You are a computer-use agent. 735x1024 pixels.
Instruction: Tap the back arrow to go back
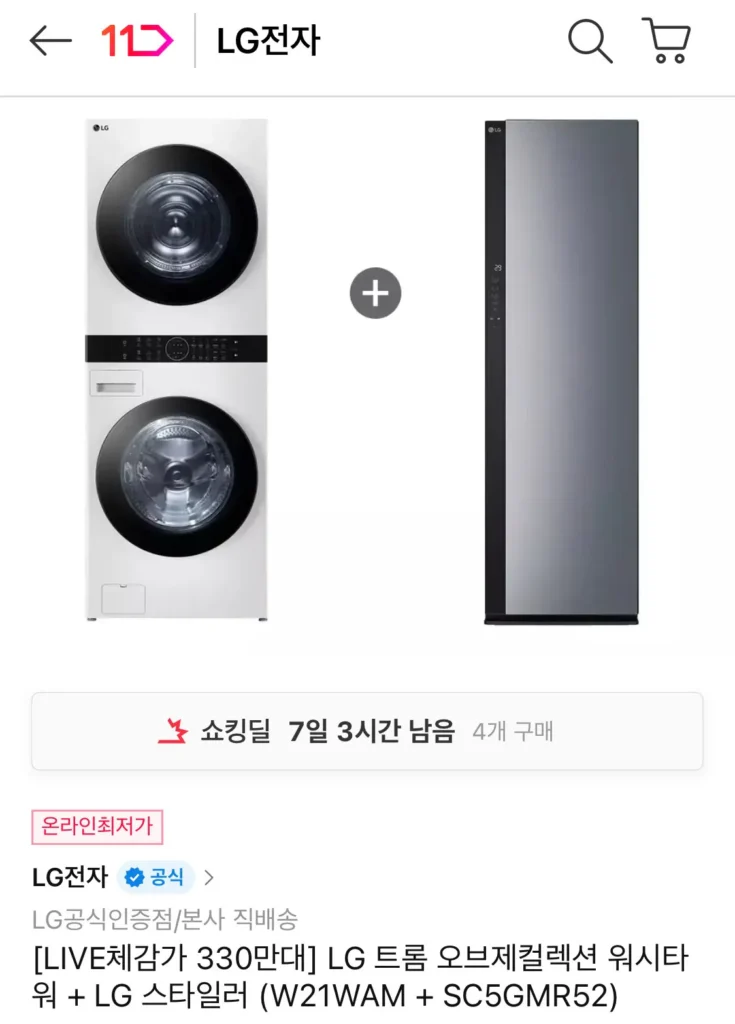48,38
